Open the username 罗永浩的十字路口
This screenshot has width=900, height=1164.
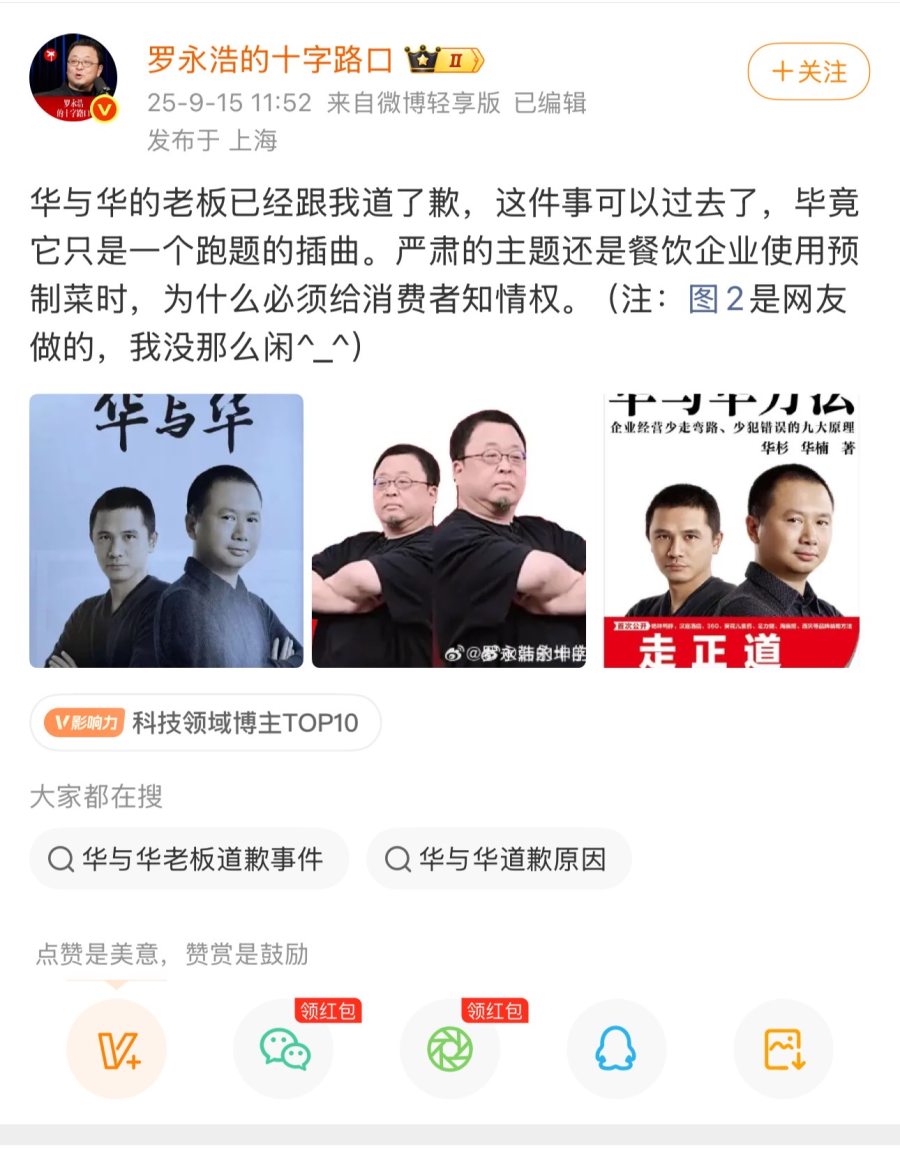[270, 60]
